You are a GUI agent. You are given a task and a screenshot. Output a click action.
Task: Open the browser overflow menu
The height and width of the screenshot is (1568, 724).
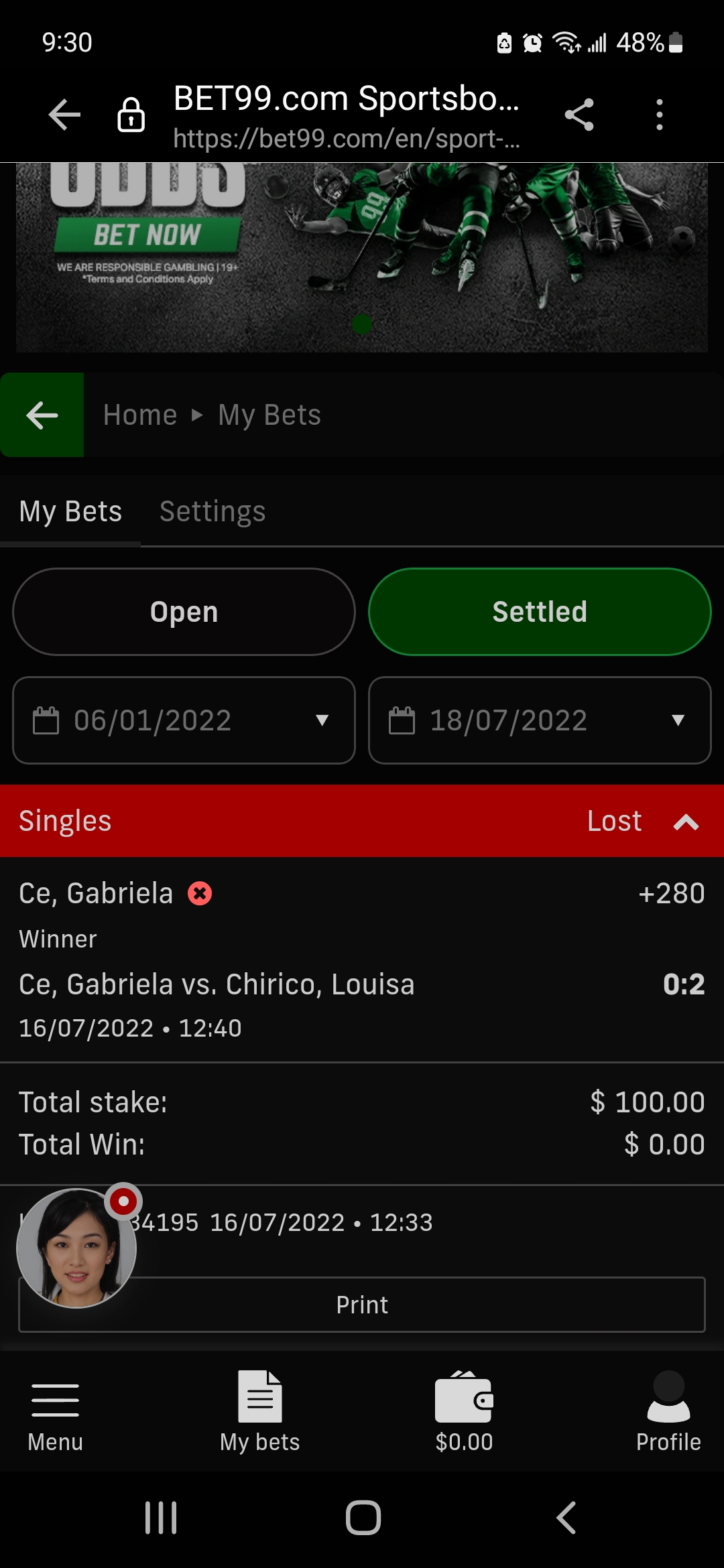click(659, 114)
